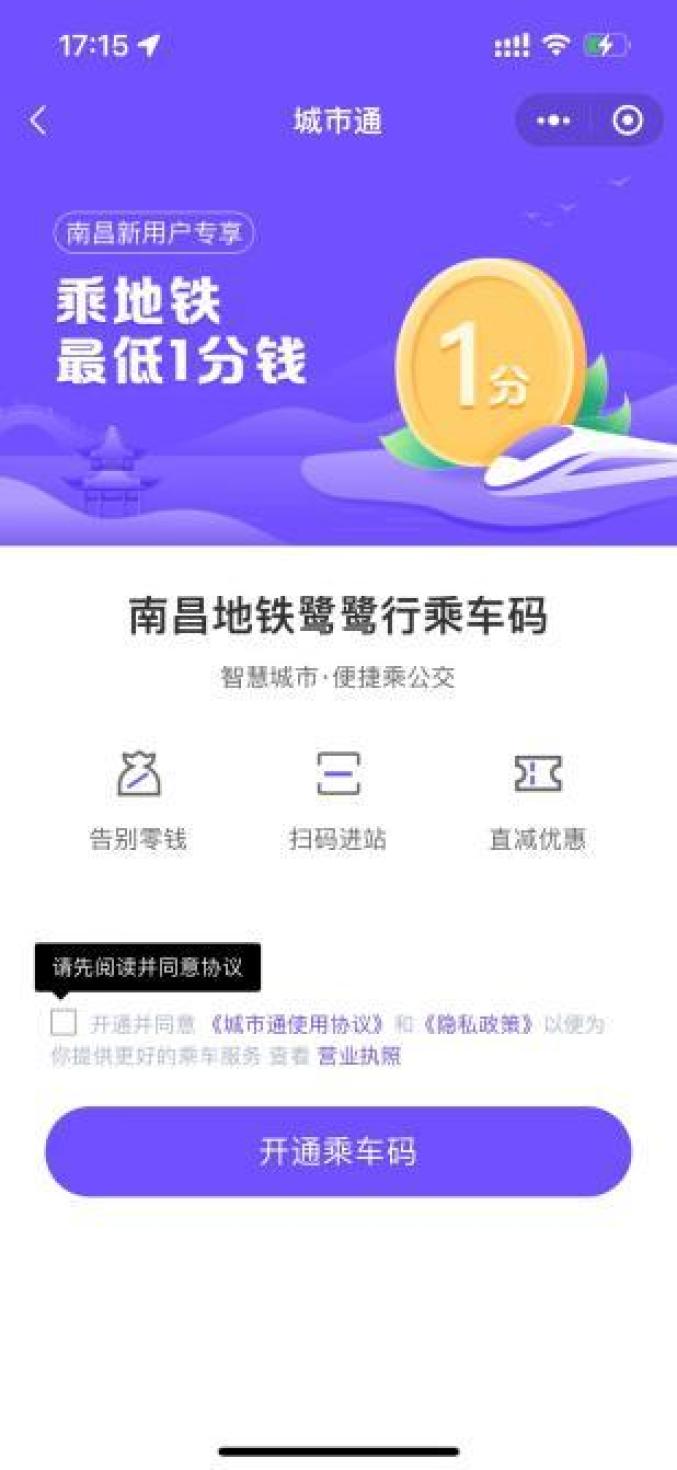Open the mini program more-options menu
Image resolution: width=677 pixels, height=1470 pixels.
point(553,121)
